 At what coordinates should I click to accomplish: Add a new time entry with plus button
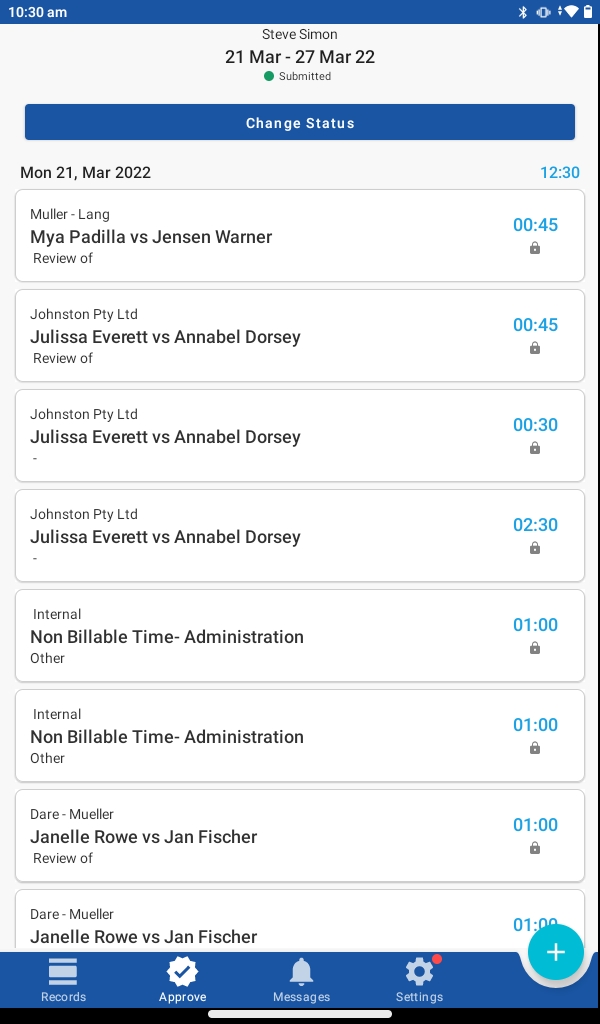556,952
